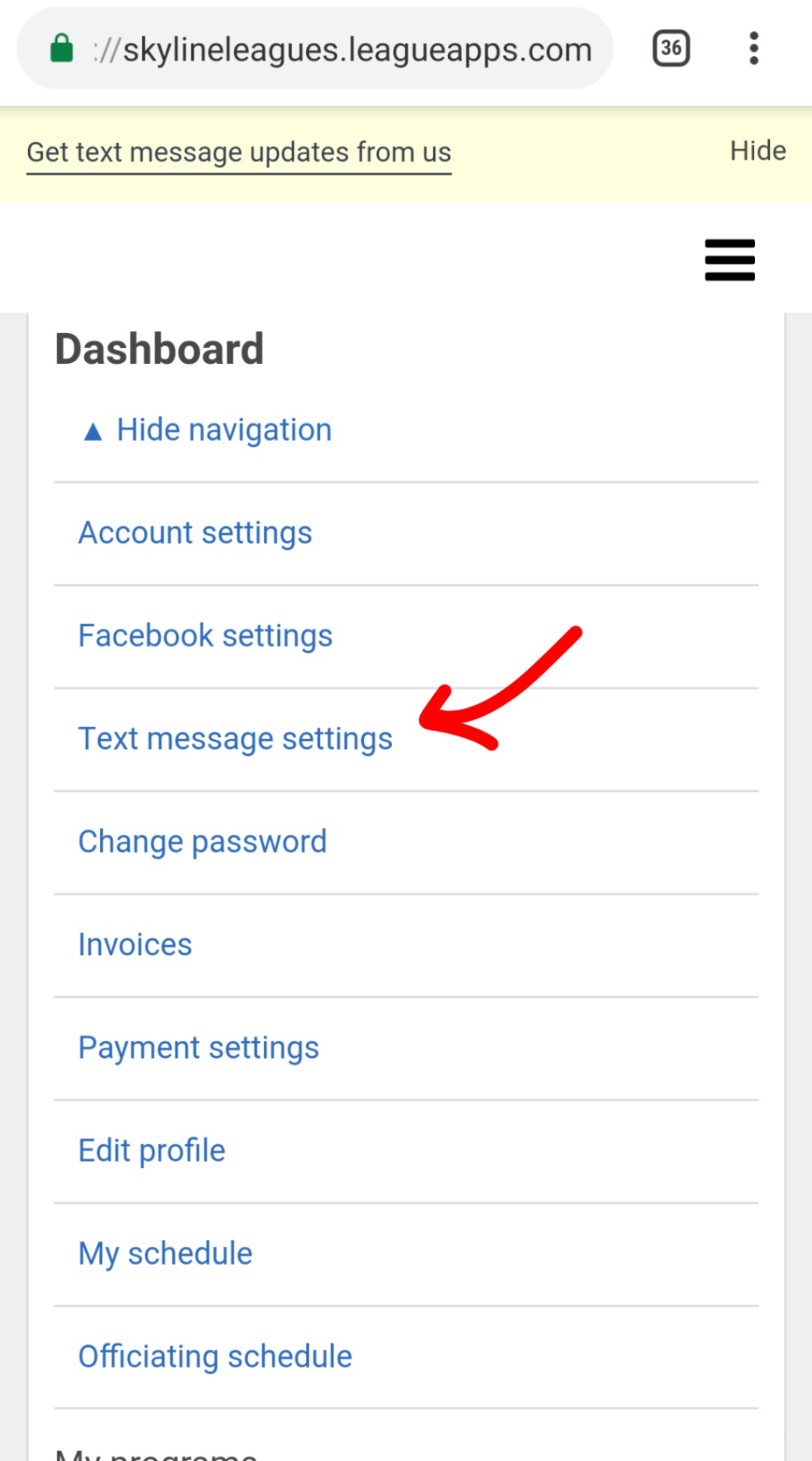Go to Edit profile

[x=152, y=1151]
